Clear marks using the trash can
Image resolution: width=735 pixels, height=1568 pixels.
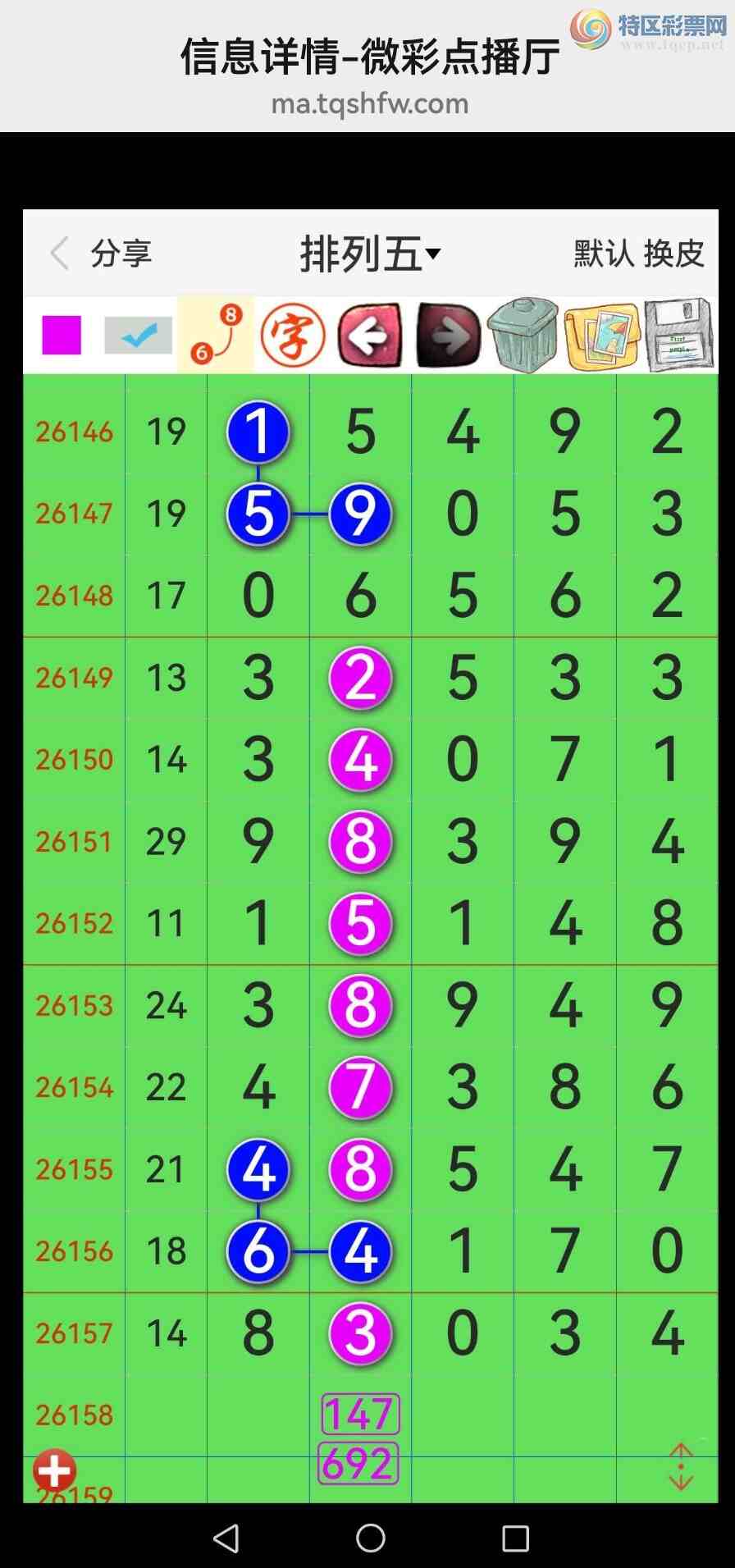[x=523, y=335]
